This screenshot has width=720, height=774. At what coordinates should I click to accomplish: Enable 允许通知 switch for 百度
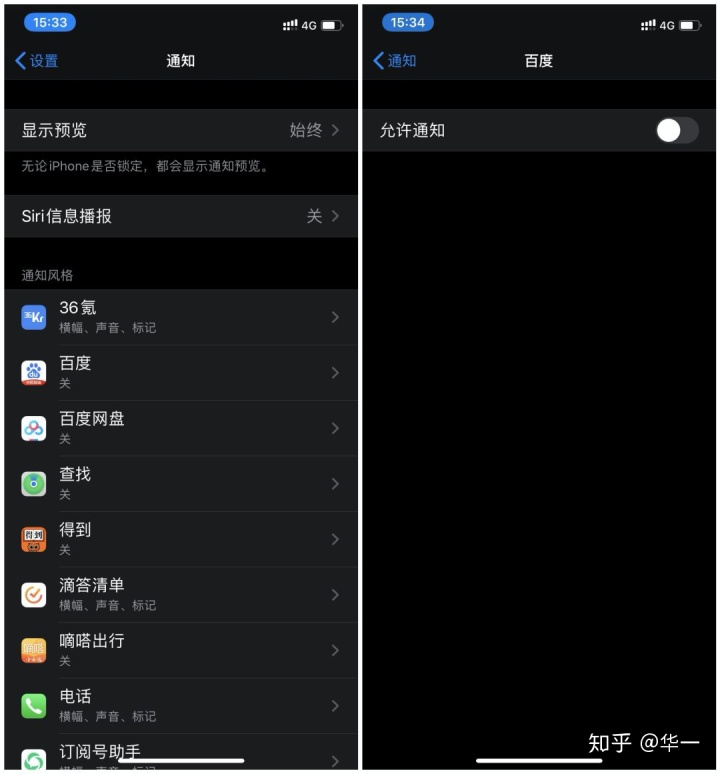[677, 130]
